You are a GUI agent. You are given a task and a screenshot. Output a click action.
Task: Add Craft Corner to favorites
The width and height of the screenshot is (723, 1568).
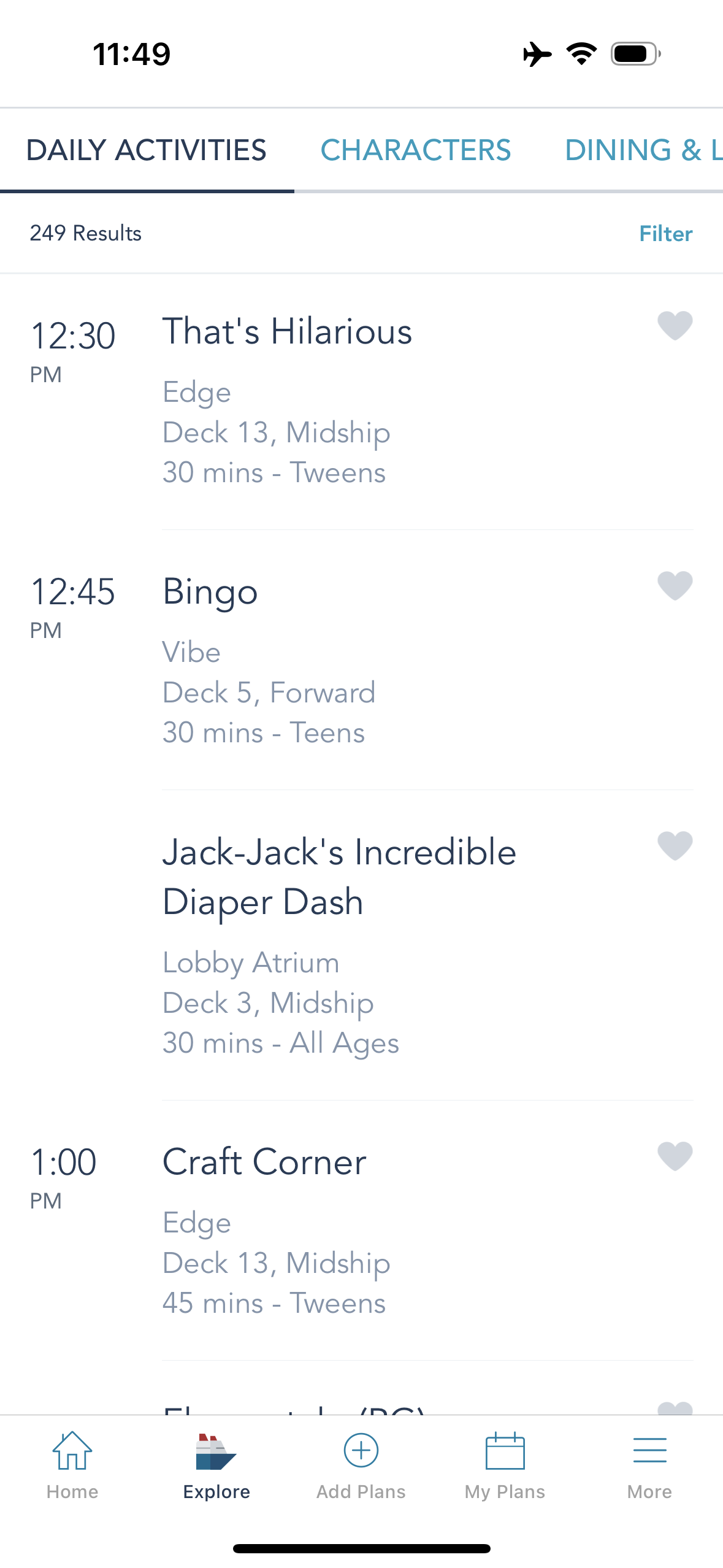click(x=675, y=1156)
